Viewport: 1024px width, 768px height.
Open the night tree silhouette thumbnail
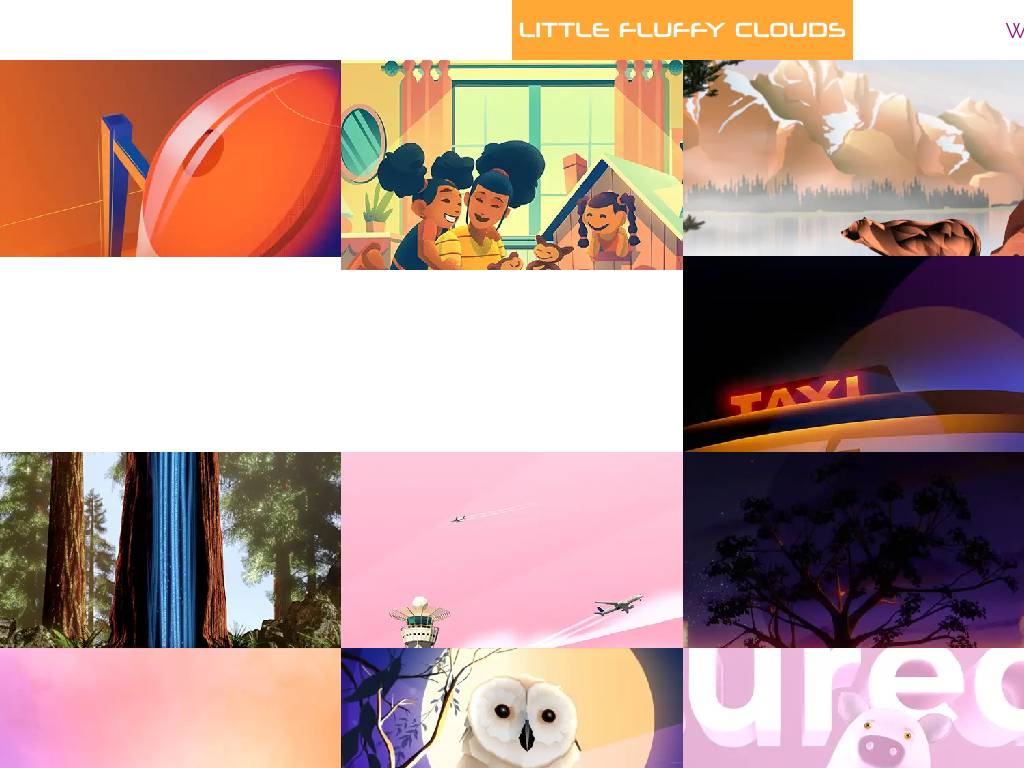tap(854, 550)
